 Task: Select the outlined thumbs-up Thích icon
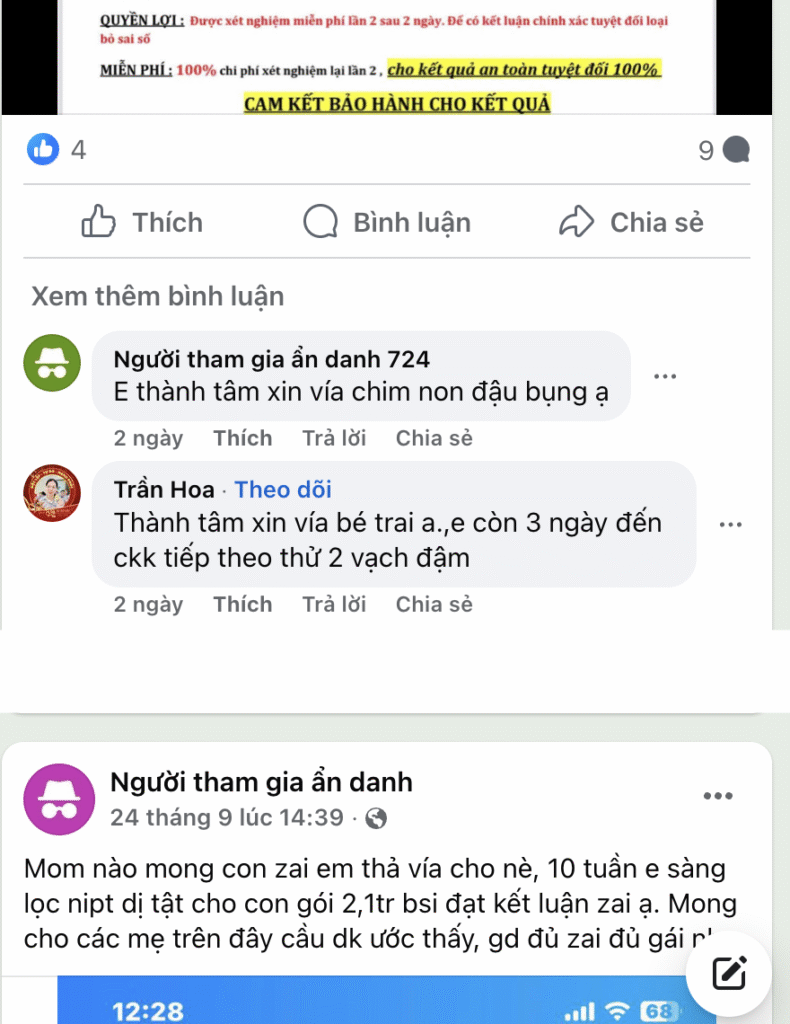coord(102,222)
